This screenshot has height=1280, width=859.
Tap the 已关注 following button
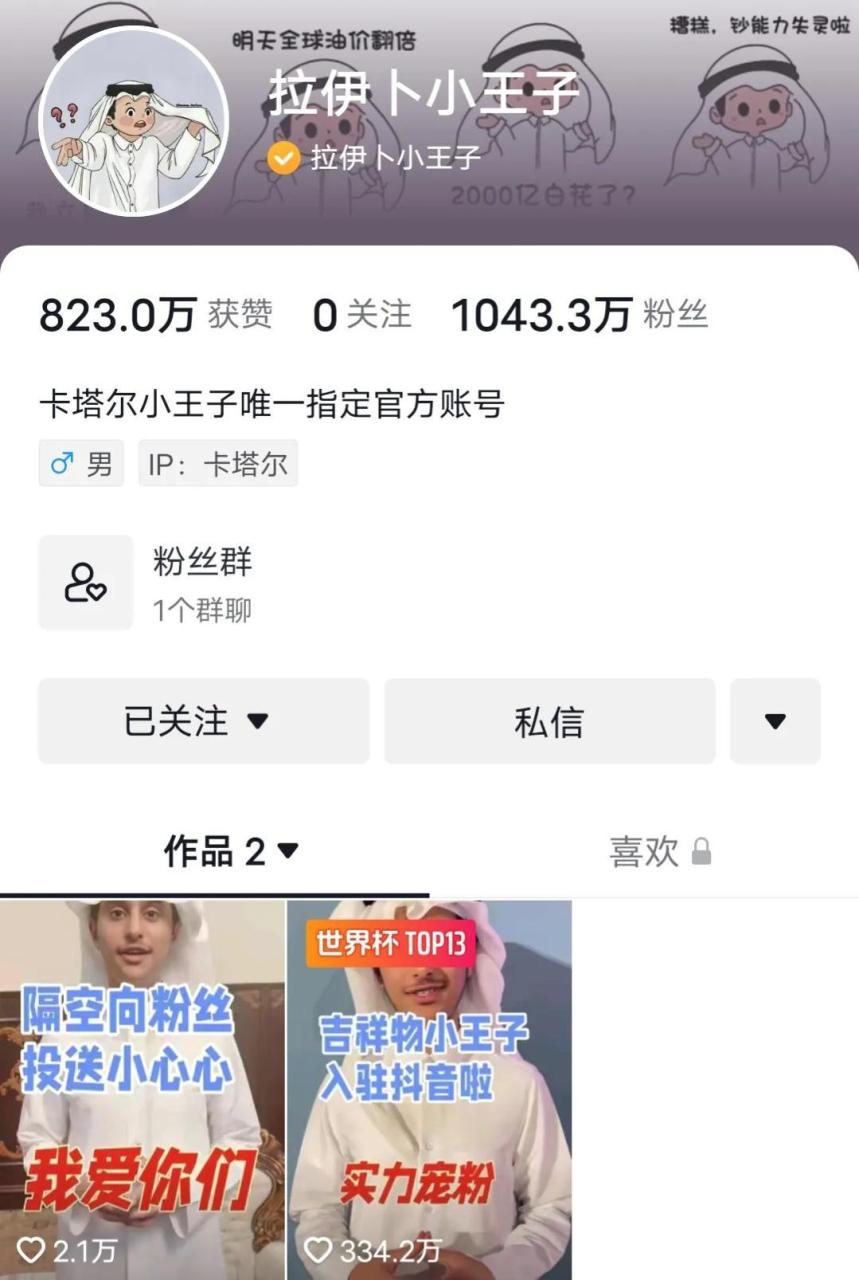(203, 721)
